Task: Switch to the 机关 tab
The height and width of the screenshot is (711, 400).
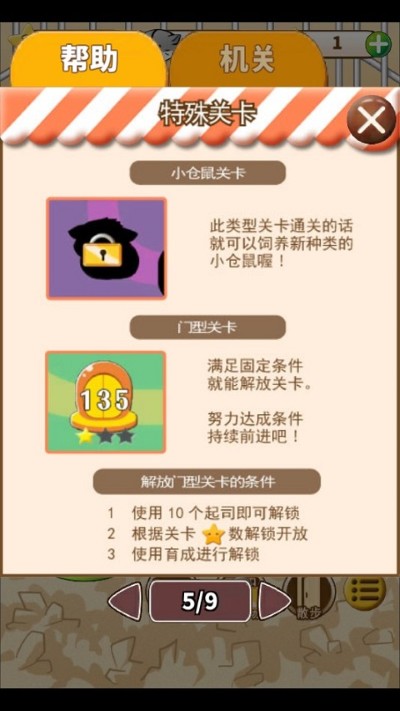Action: pyautogui.click(x=248, y=59)
